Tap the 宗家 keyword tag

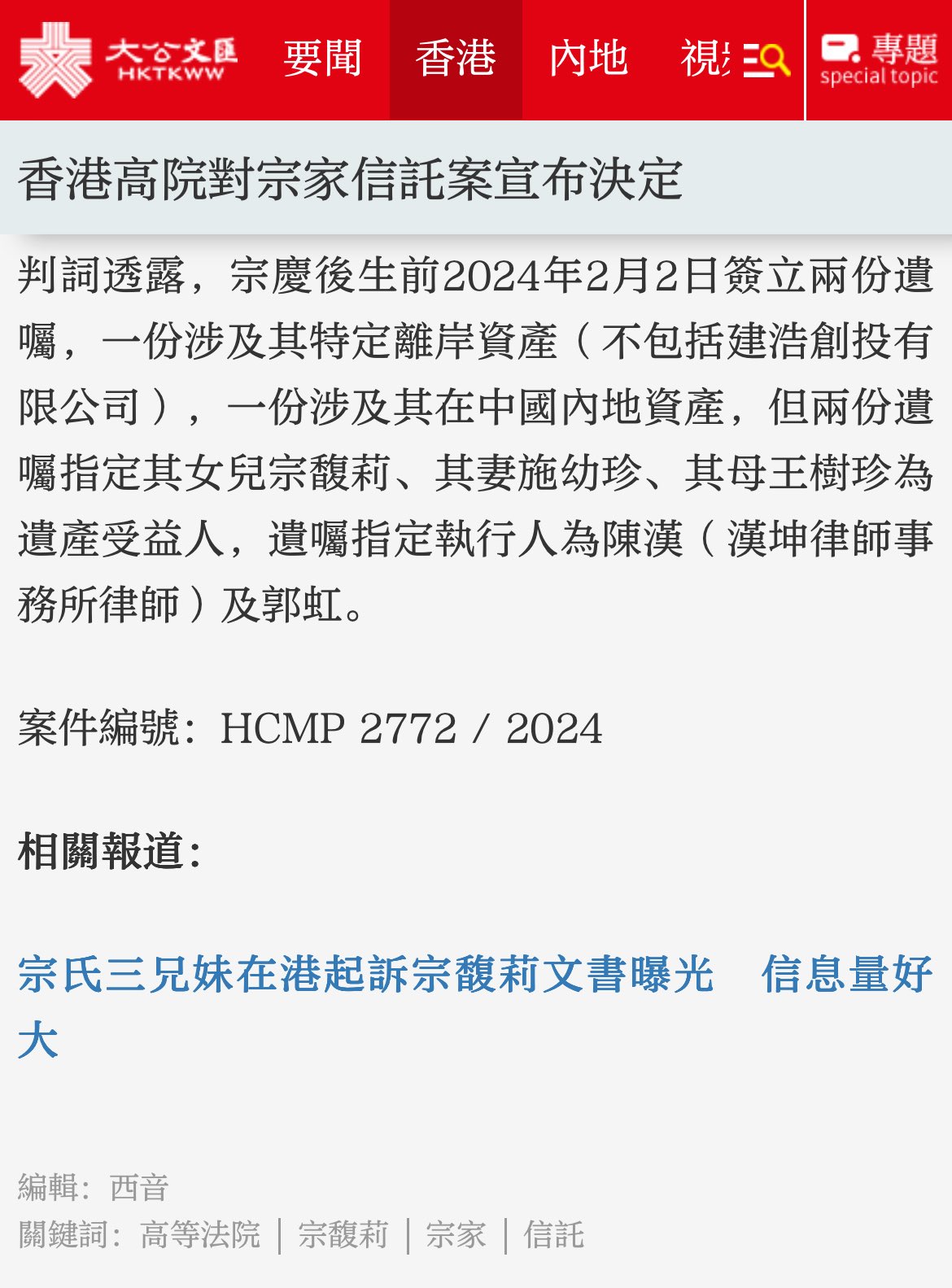point(456,1234)
